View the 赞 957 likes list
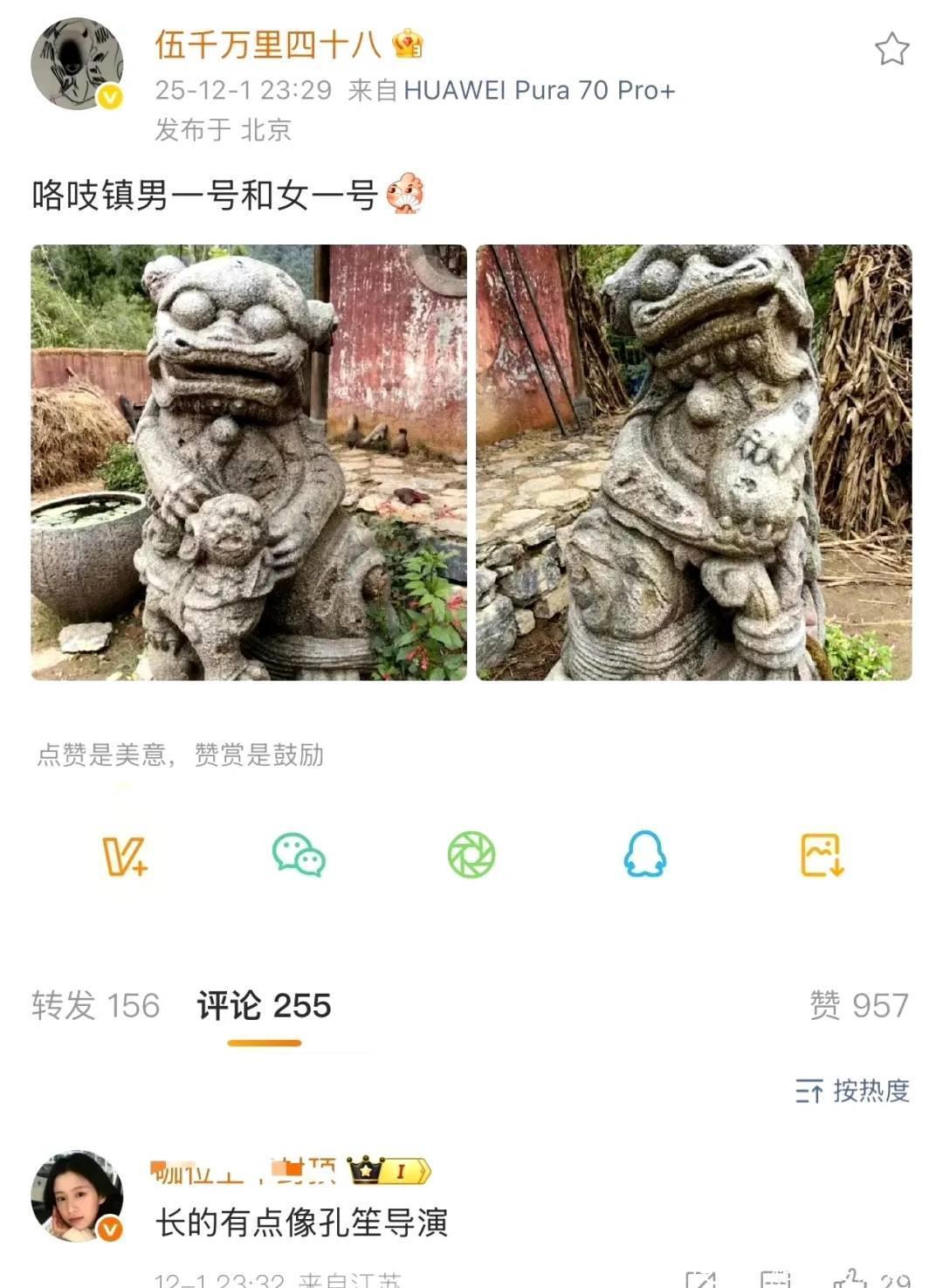The image size is (943, 1288). [x=859, y=1005]
